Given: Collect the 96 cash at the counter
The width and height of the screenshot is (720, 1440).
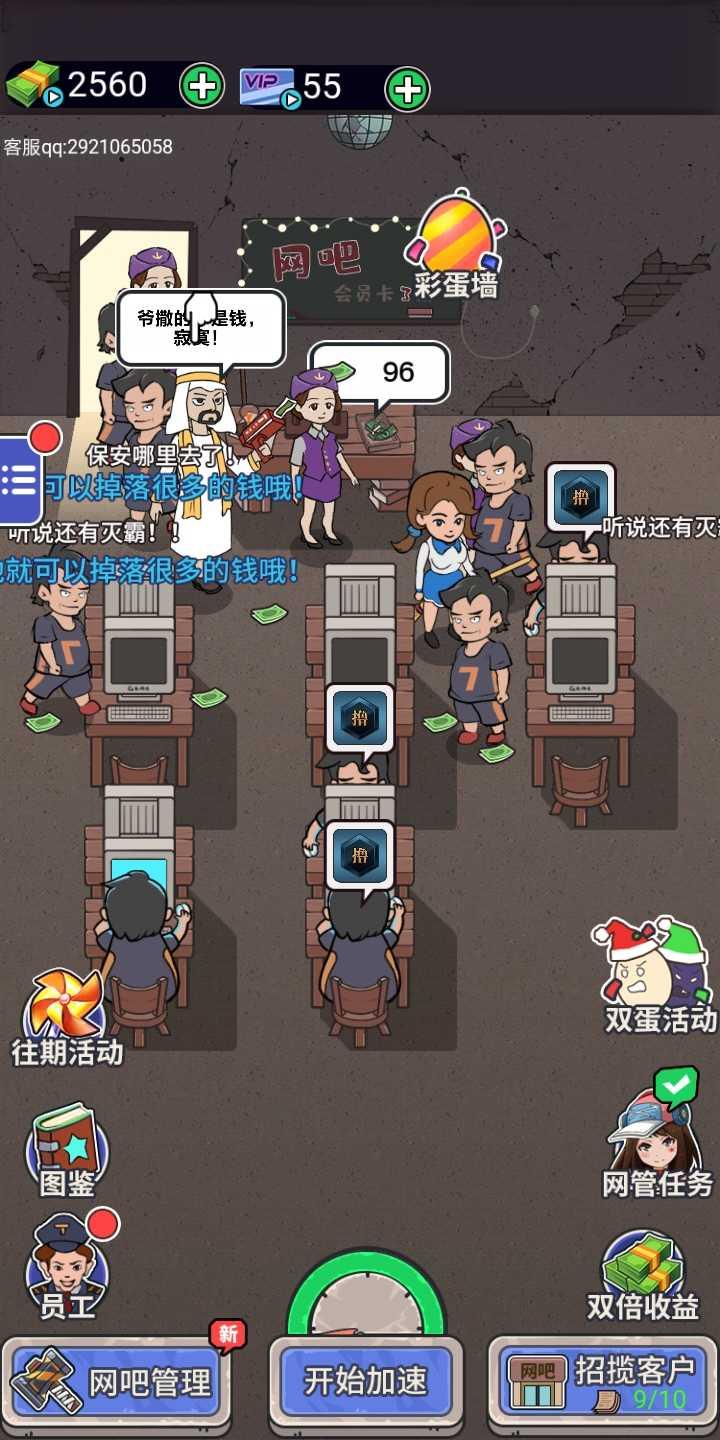Looking at the screenshot, I should [380, 373].
